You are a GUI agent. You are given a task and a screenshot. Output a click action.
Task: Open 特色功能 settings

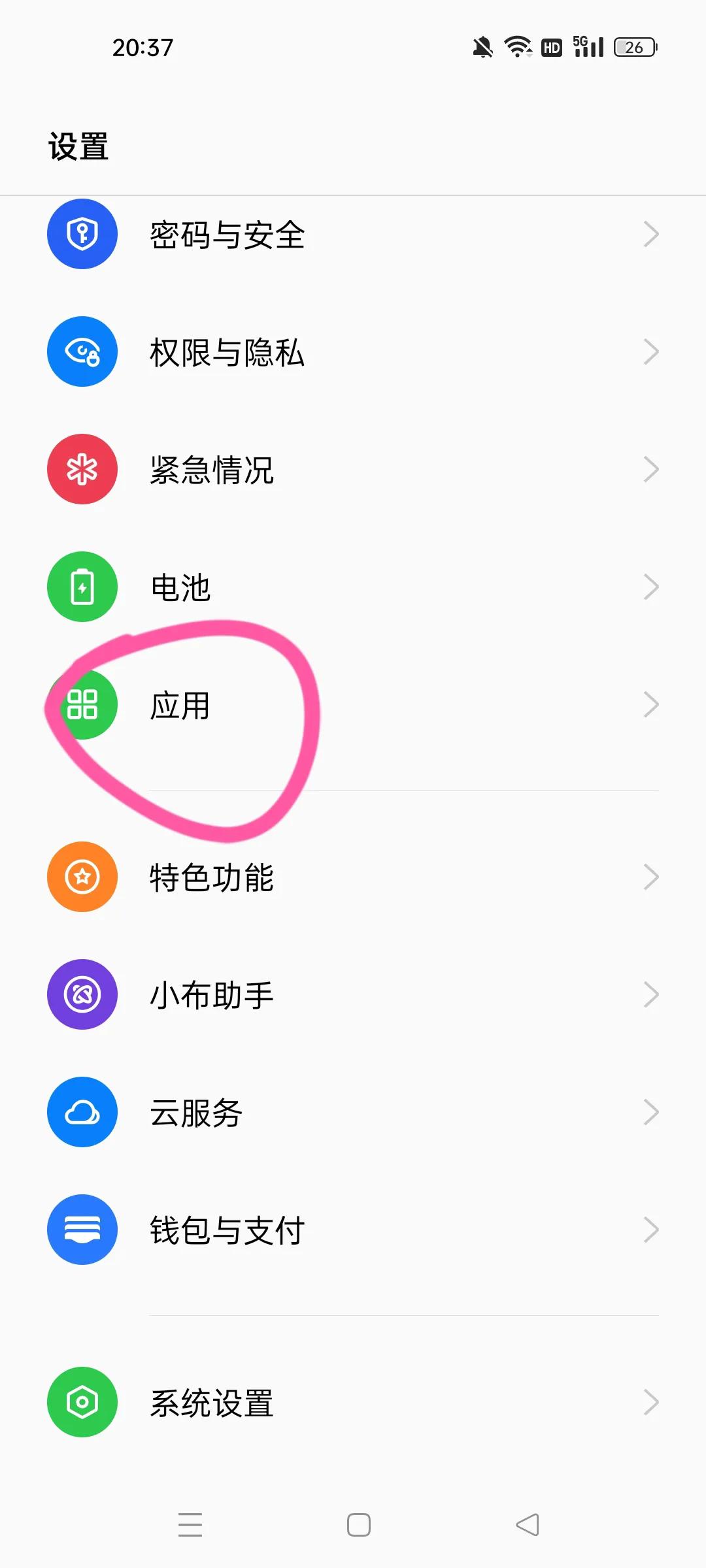tap(353, 877)
